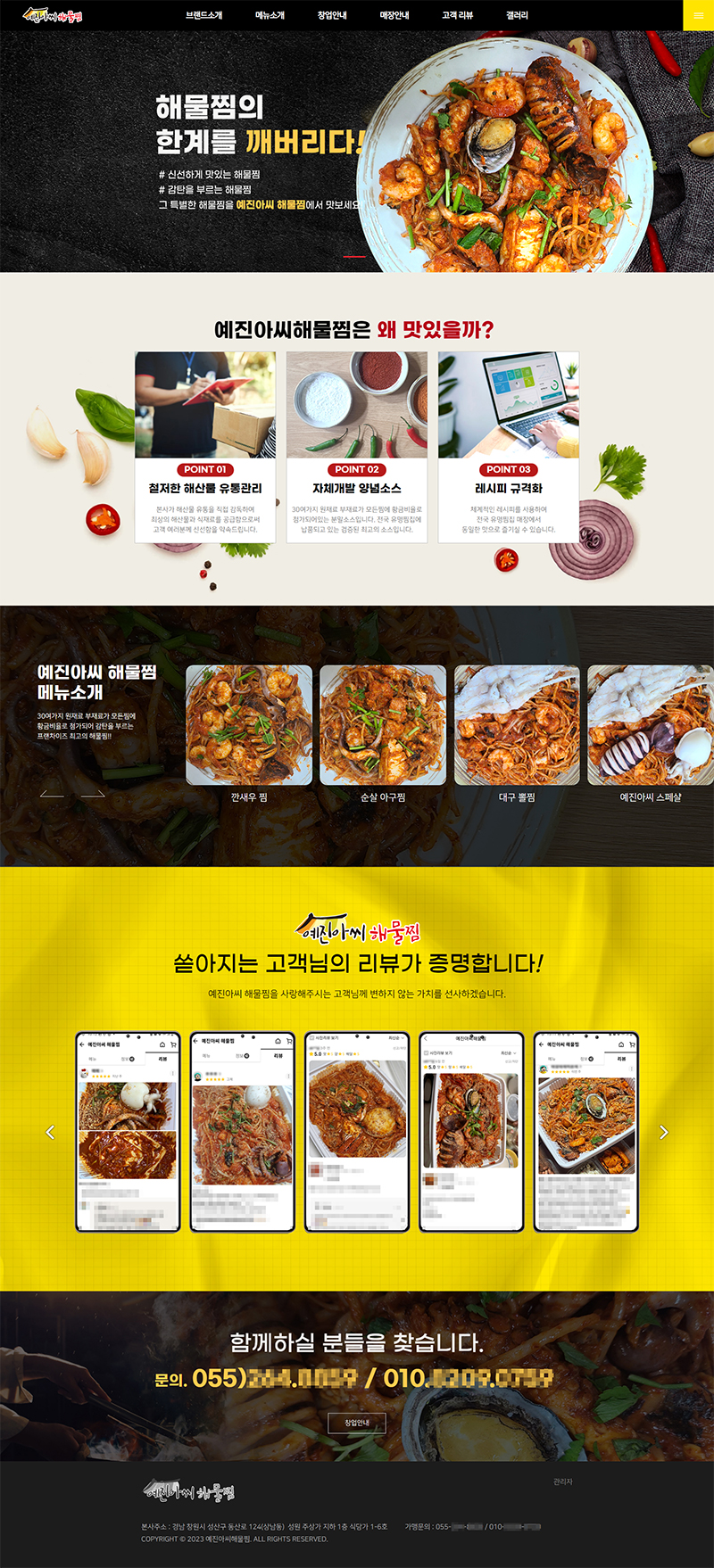The width and height of the screenshot is (714, 1568).
Task: View the 예진아씨 스페셜 menu item
Action: 651,726
